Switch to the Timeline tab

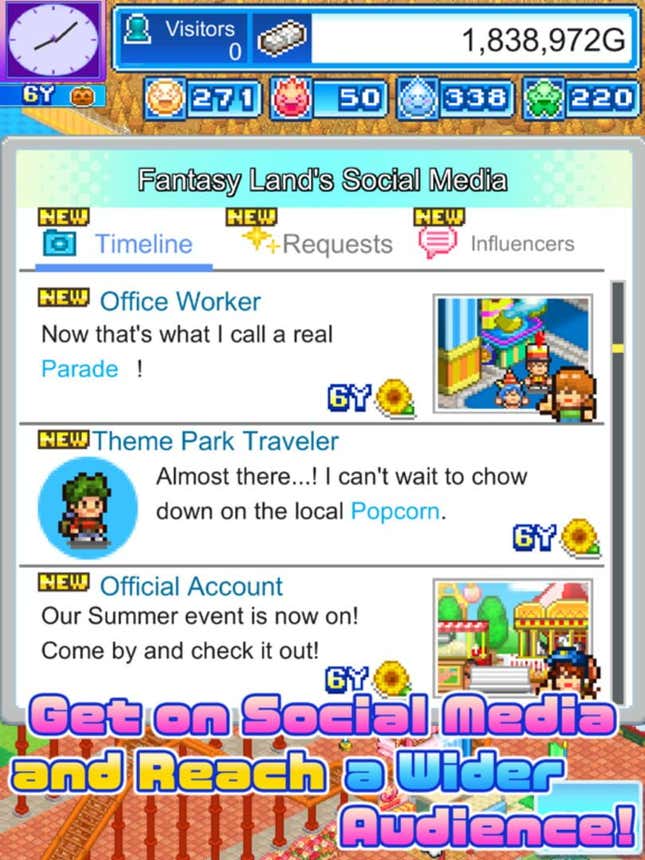click(x=123, y=244)
